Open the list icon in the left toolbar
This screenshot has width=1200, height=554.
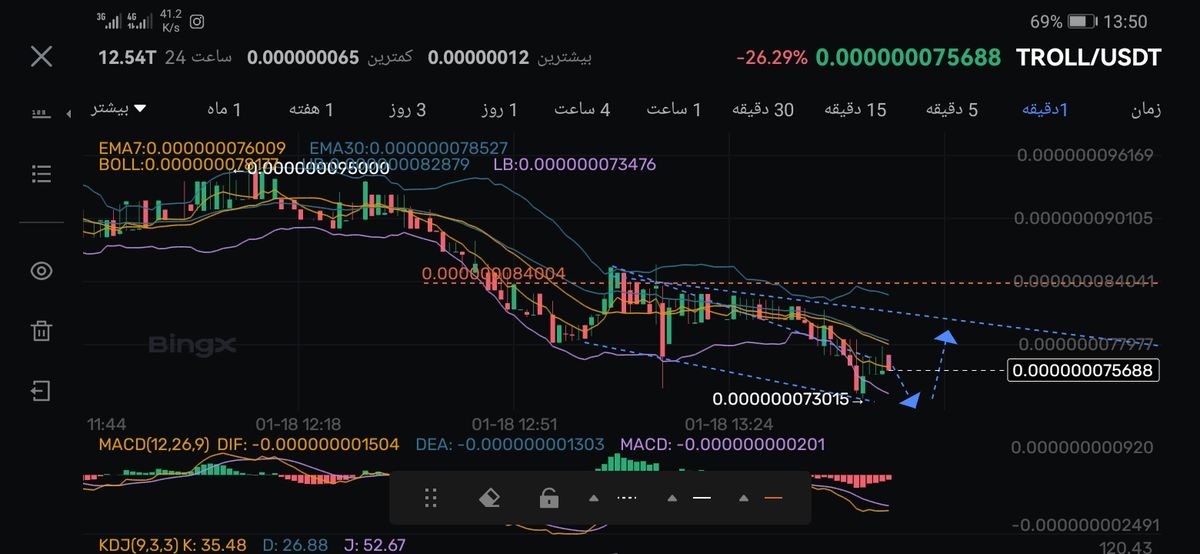[x=41, y=175]
